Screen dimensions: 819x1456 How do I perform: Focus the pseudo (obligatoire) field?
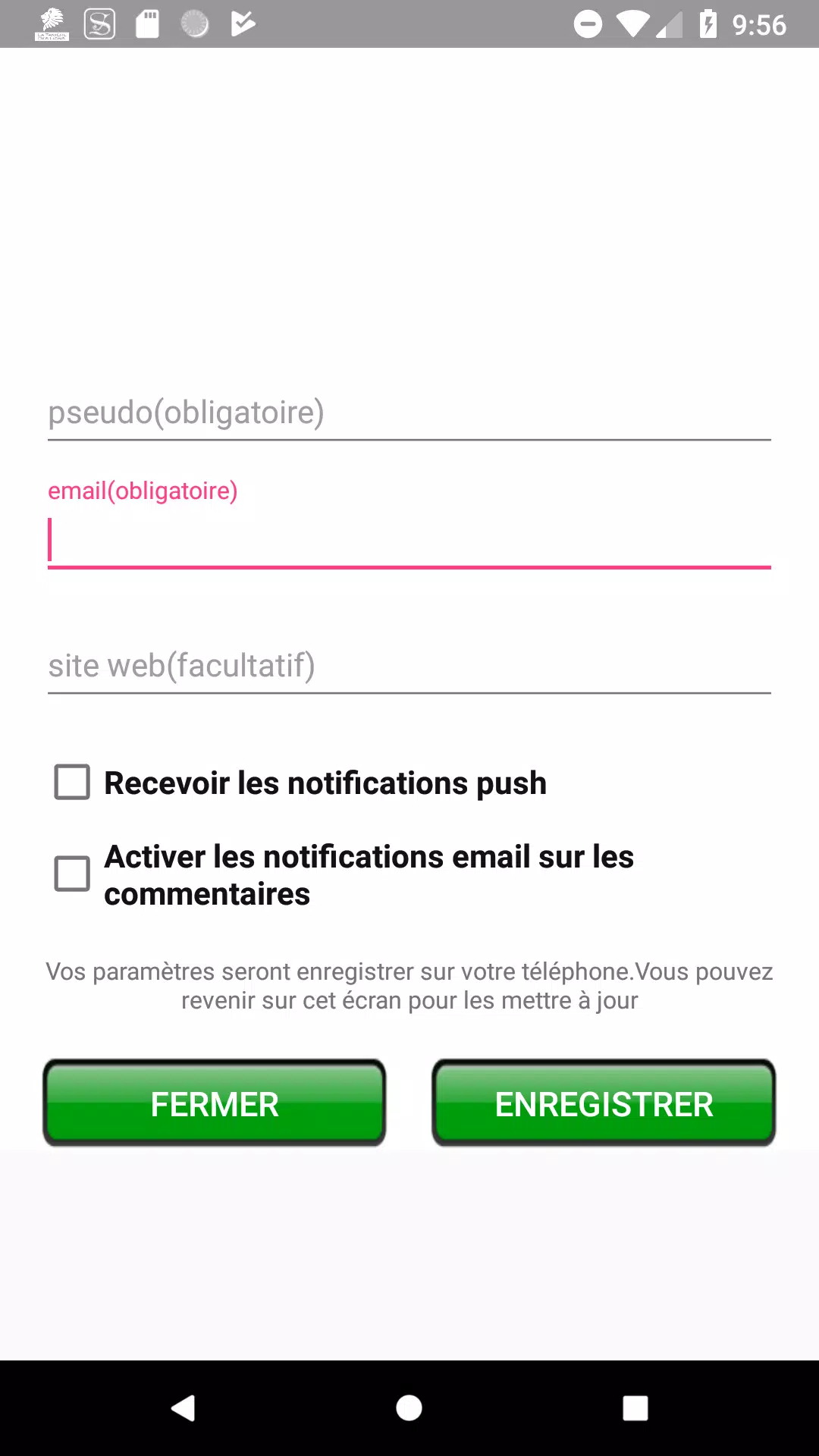[x=409, y=413]
